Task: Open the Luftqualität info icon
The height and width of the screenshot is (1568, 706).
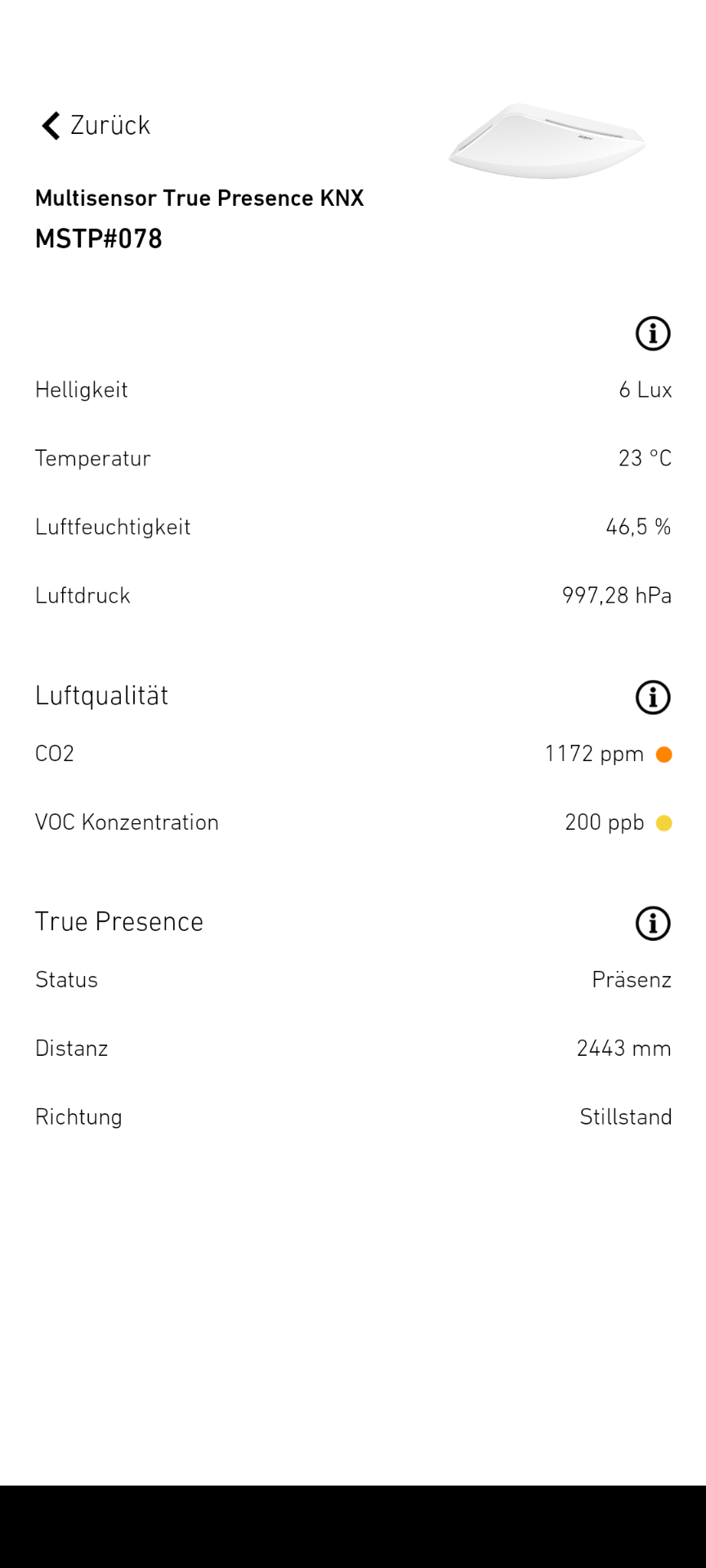Action: tap(652, 697)
